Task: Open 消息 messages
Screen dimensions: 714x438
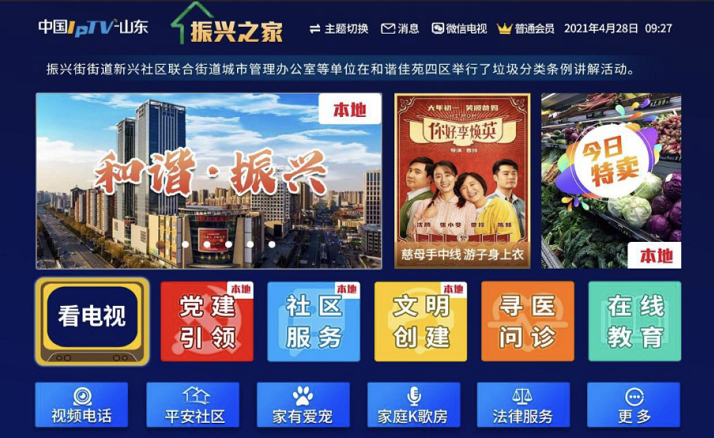Action: click(x=402, y=28)
